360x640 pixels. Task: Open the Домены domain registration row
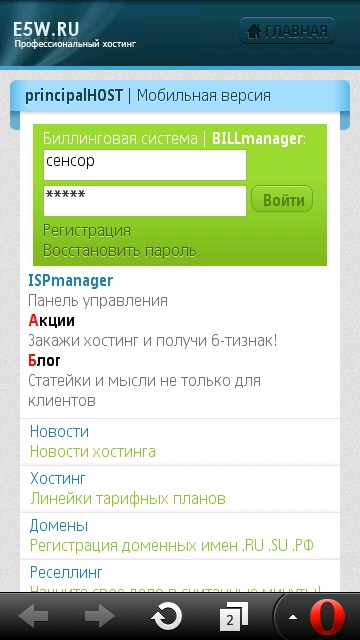[x=180, y=536]
